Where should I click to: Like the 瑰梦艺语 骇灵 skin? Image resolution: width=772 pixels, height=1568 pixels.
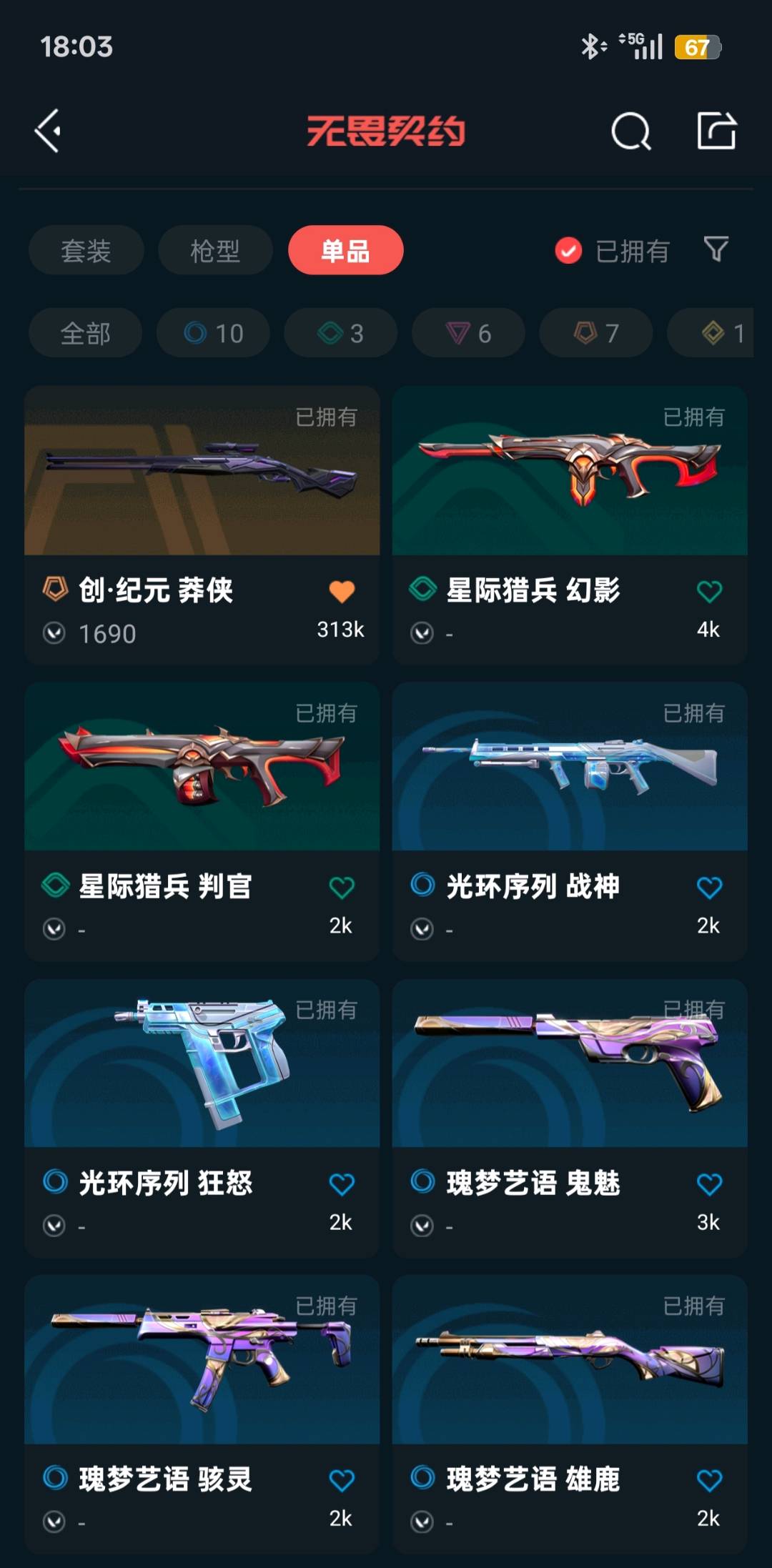342,1480
